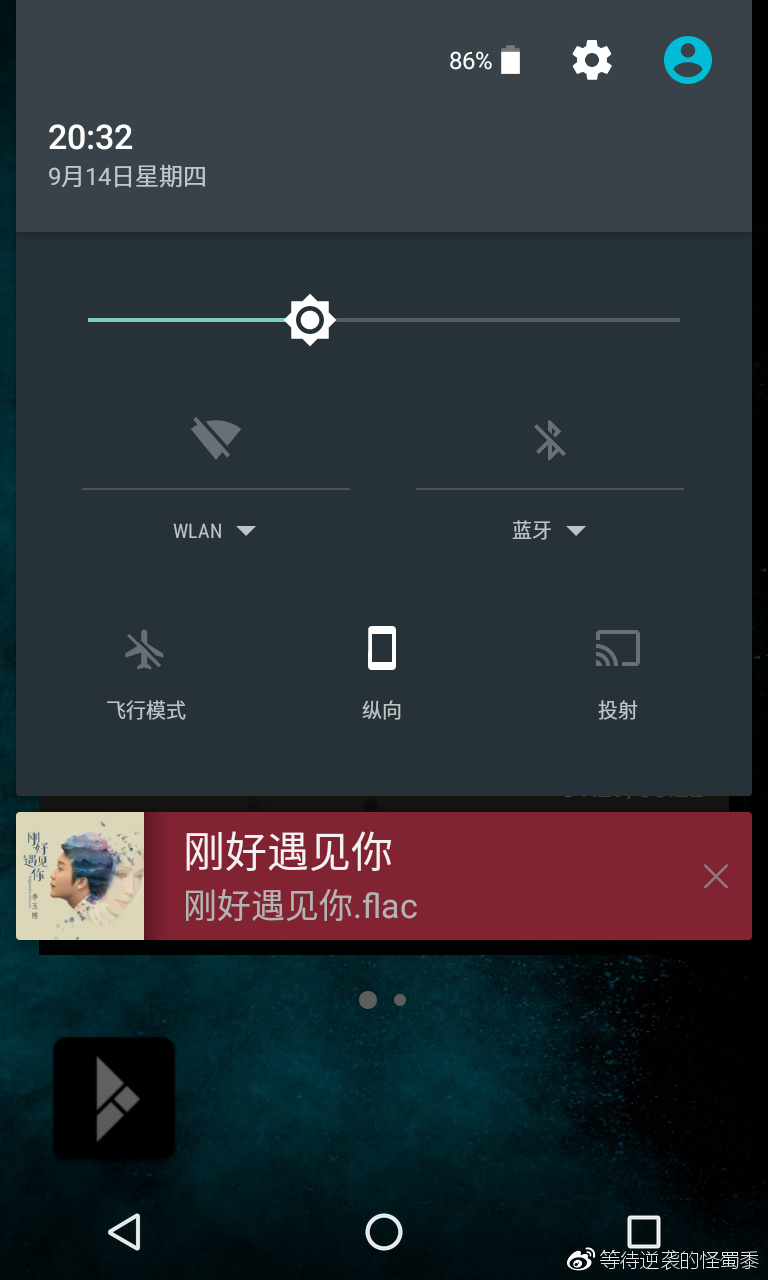The height and width of the screenshot is (1280, 768).
Task: Tap the Recent apps square button
Action: 643,1231
